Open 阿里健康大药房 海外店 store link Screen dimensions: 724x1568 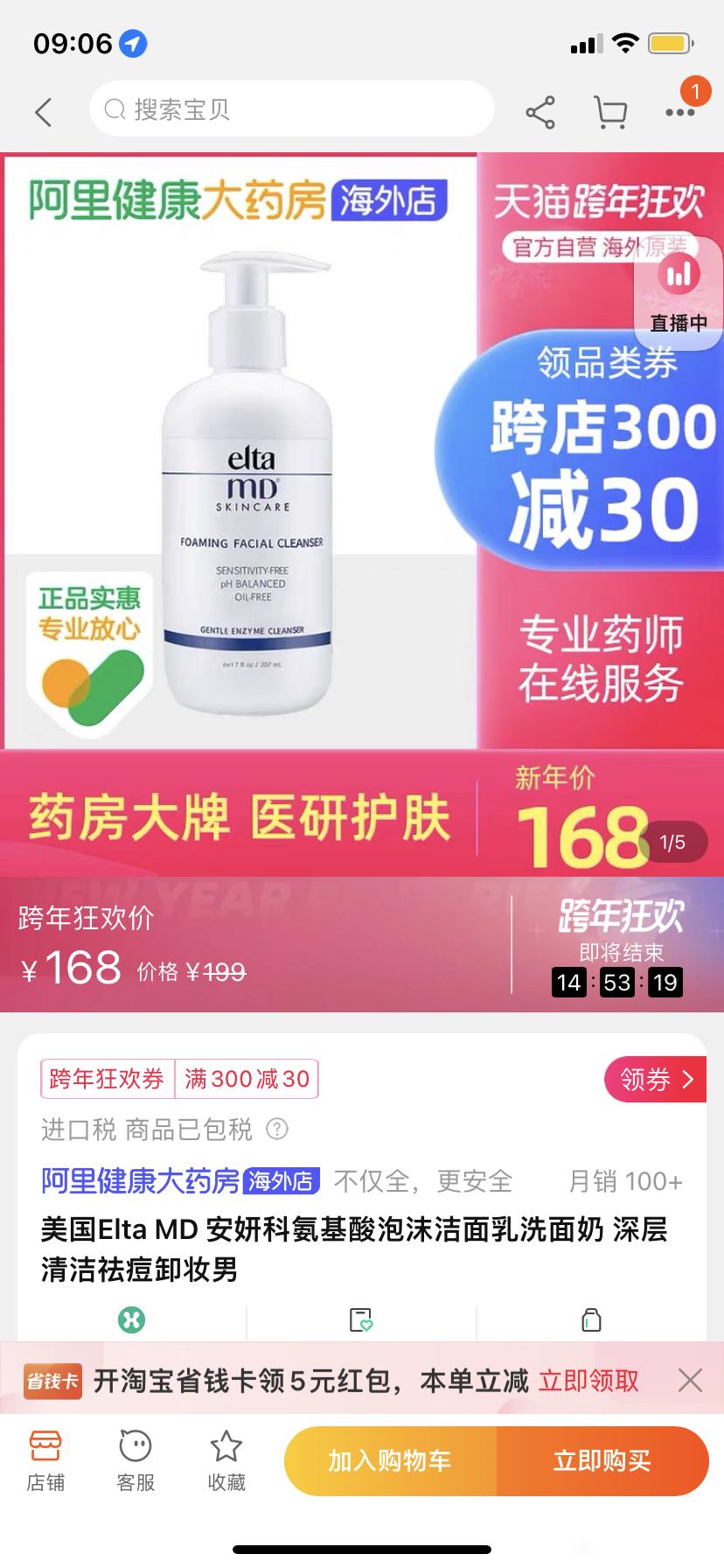[180, 1181]
